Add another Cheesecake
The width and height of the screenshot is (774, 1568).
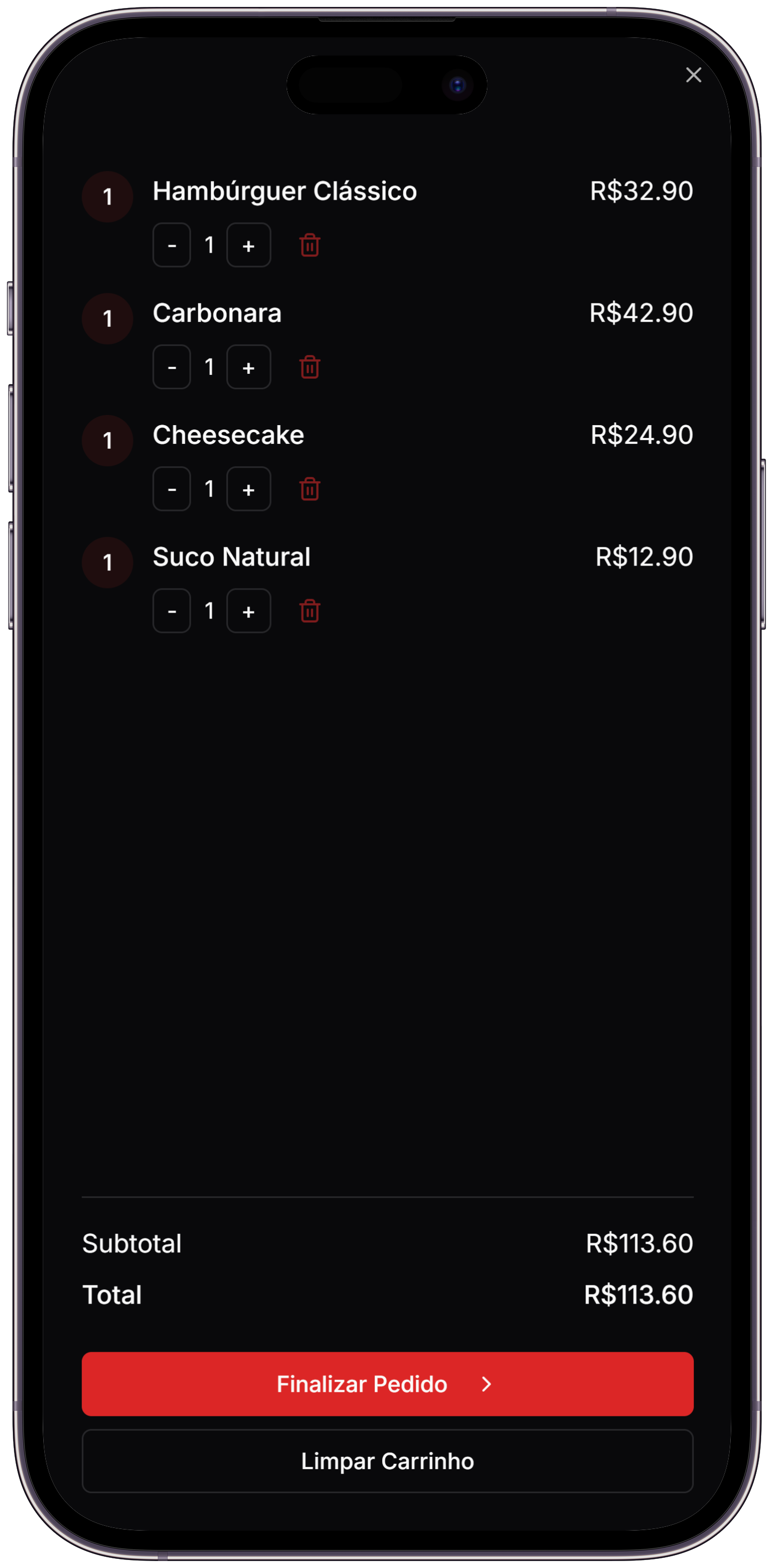[x=248, y=489]
